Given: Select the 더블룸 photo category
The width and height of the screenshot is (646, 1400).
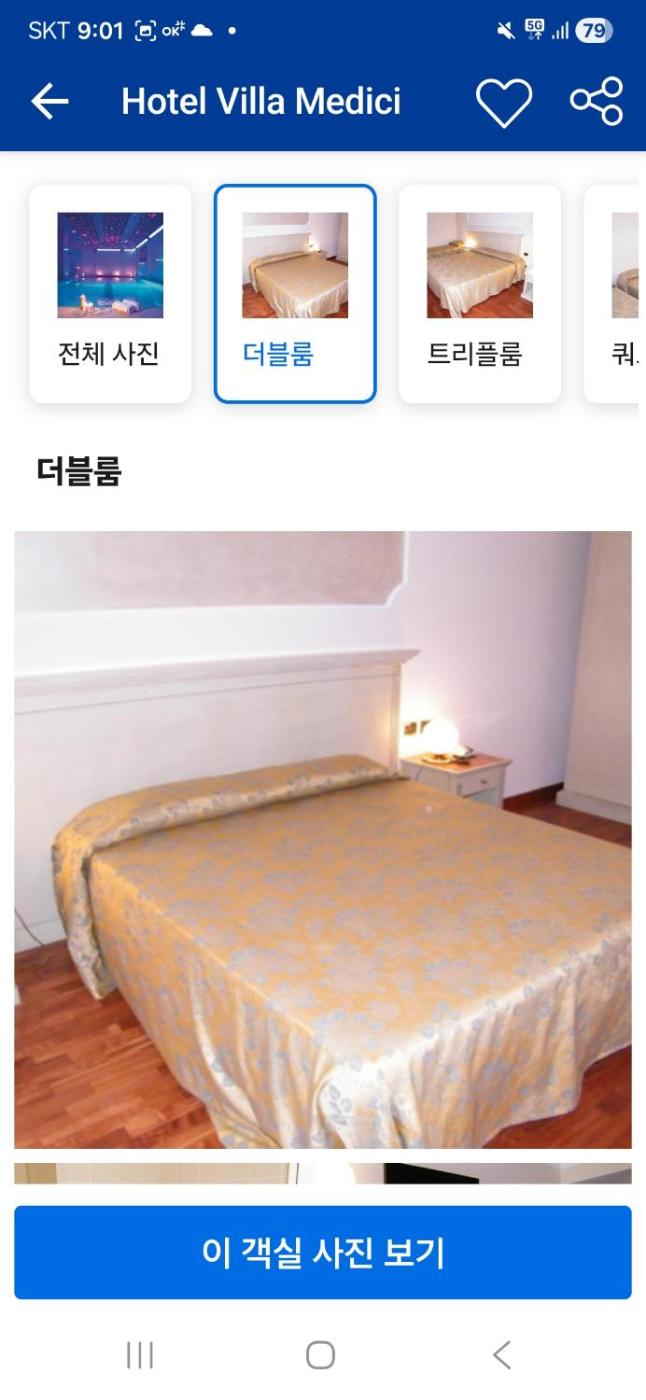Looking at the screenshot, I should pos(295,294).
